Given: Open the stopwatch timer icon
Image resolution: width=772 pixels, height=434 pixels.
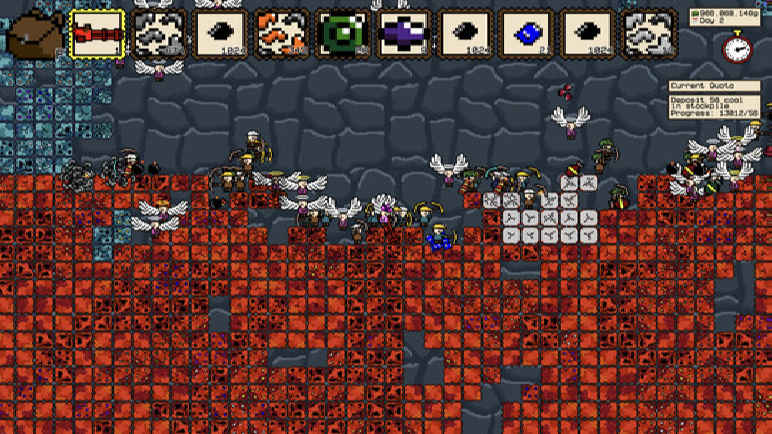Looking at the screenshot, I should (738, 46).
